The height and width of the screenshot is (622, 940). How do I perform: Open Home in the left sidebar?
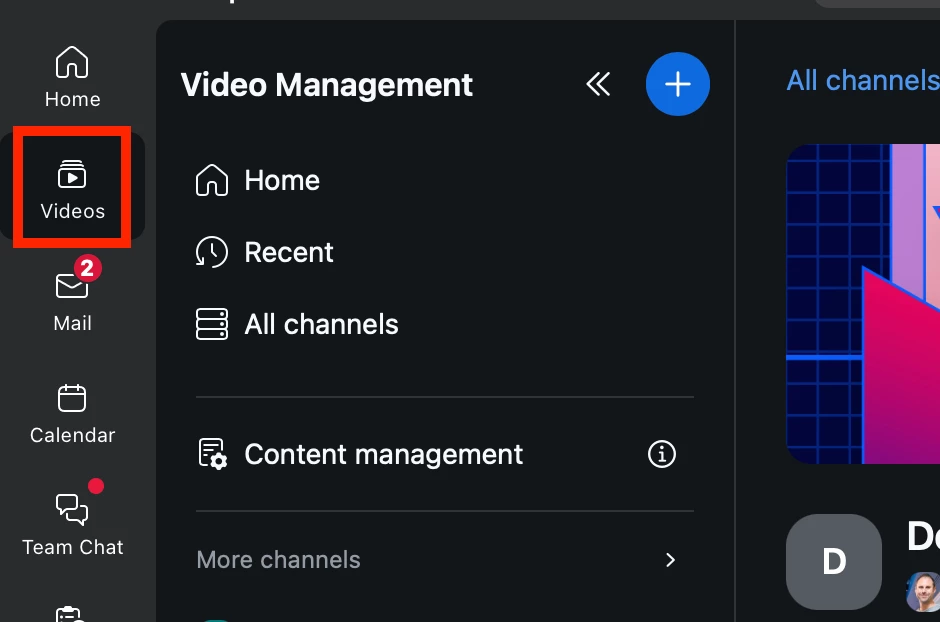pos(72,77)
